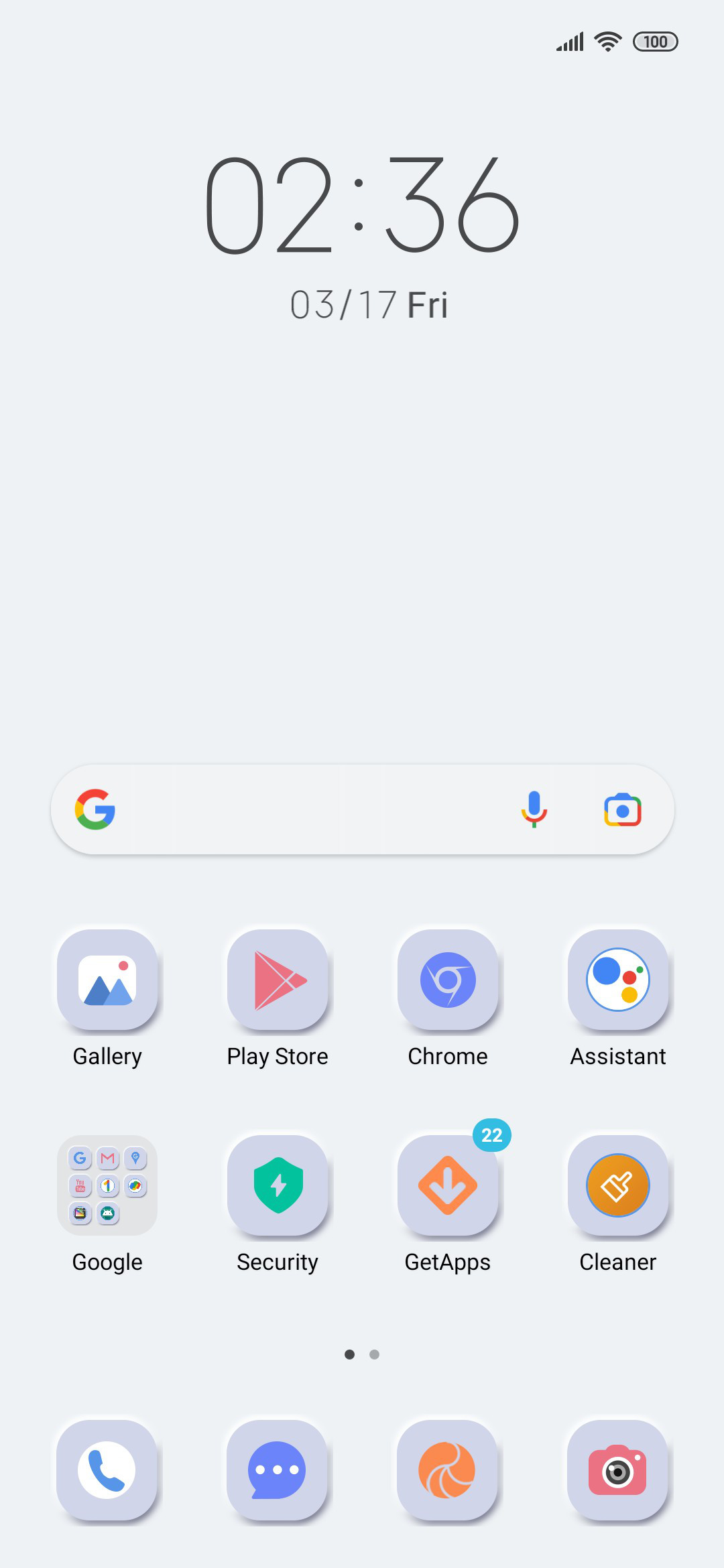Image resolution: width=724 pixels, height=1568 pixels.
Task: Launch the Camera from the dock
Action: [618, 1470]
